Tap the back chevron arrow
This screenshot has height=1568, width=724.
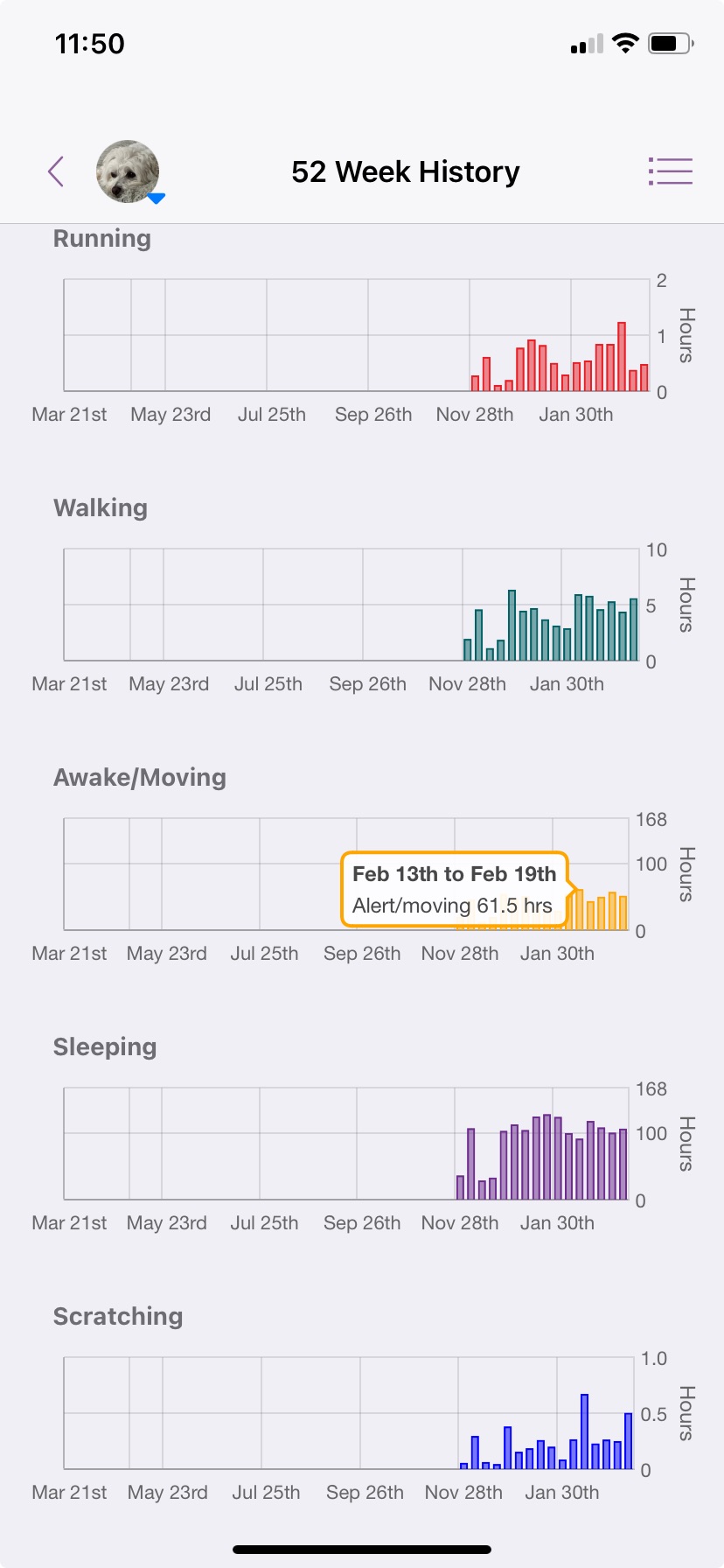(55, 171)
